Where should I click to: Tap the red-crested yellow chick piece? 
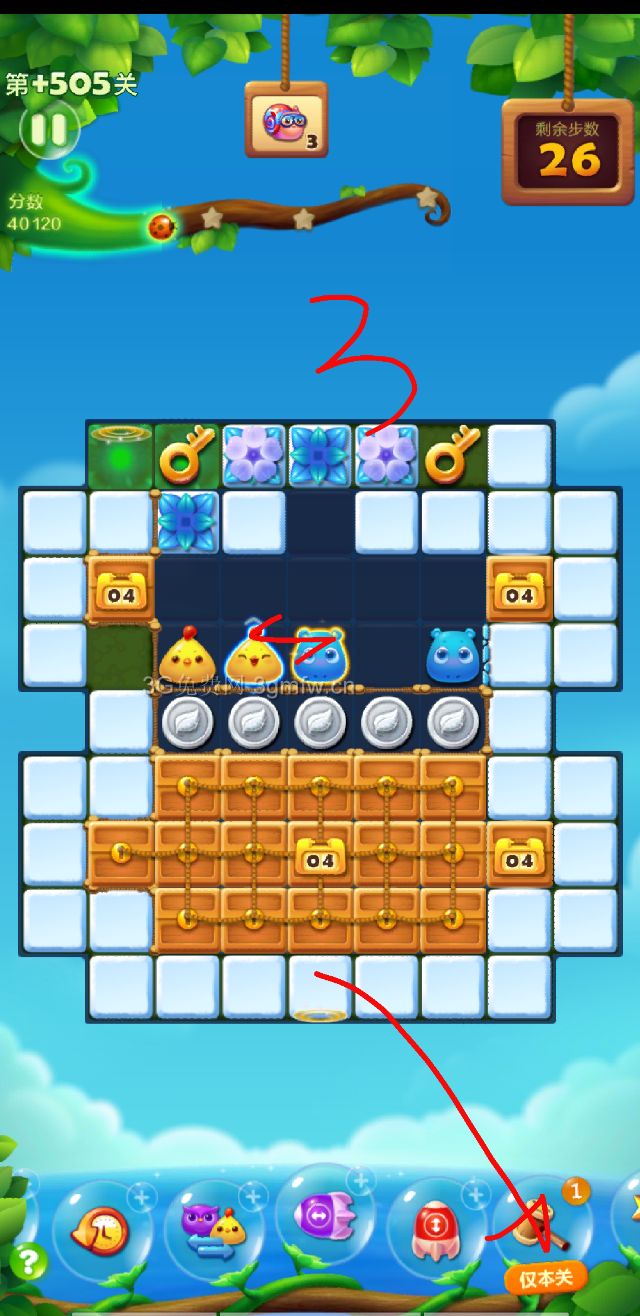186,657
